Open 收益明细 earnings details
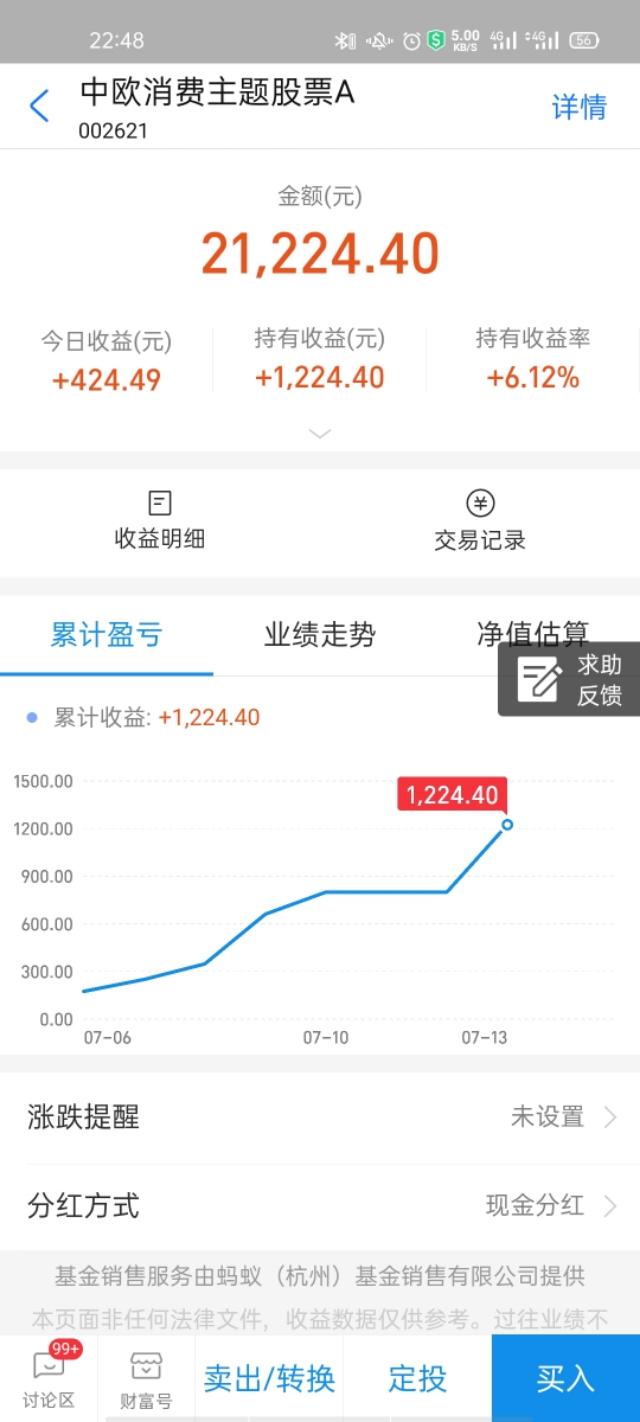This screenshot has width=640, height=1422. (160, 521)
